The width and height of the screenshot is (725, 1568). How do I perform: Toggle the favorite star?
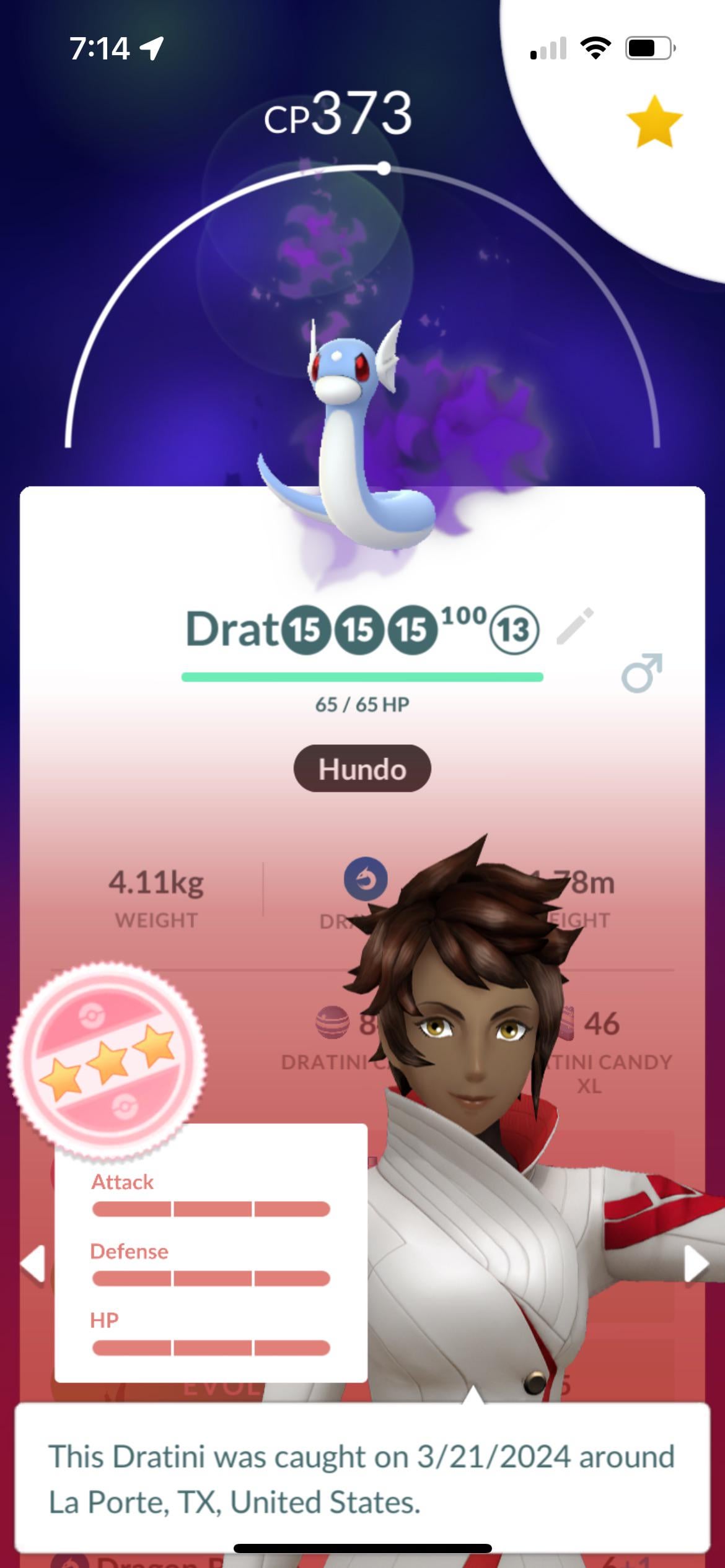point(654,121)
